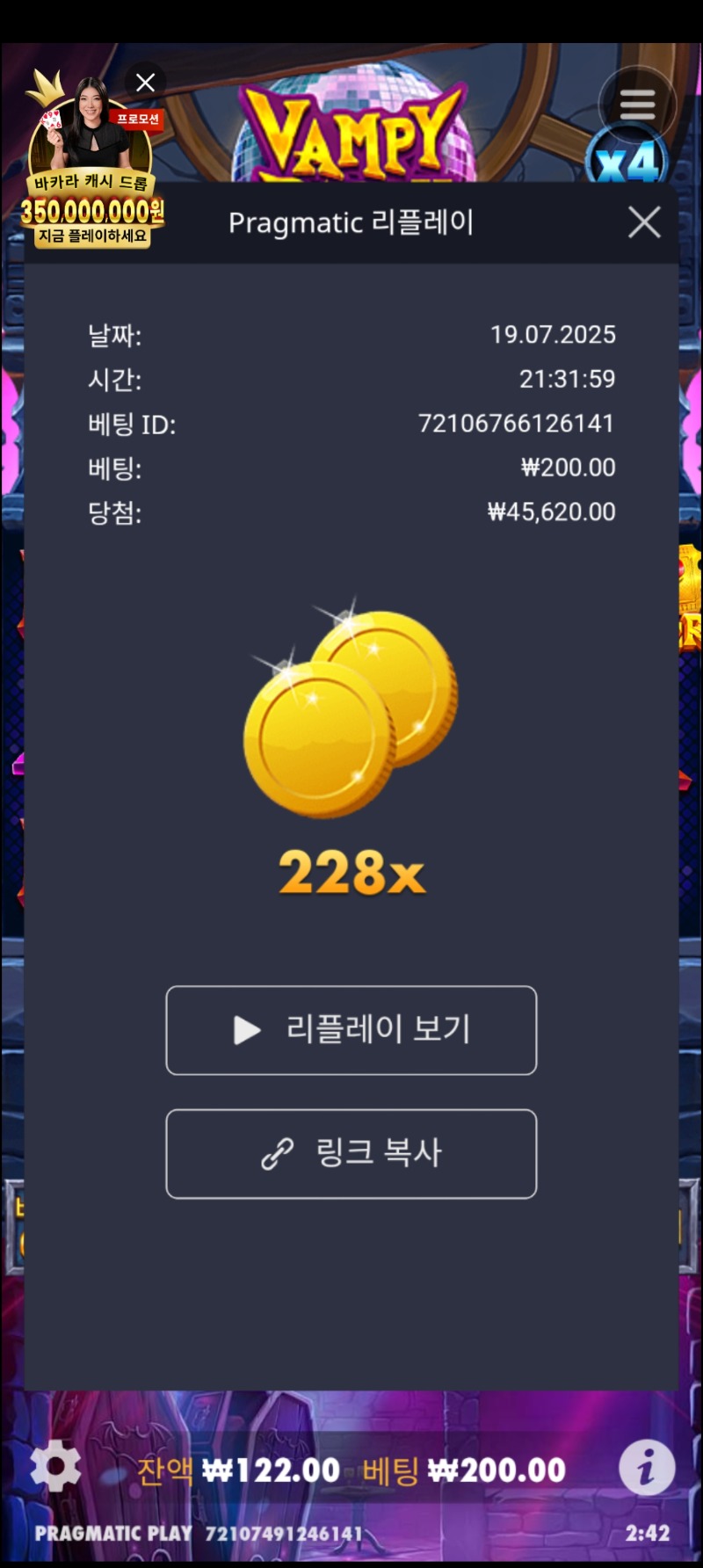Copy the replay link with 링크 복사

pos(351,1153)
